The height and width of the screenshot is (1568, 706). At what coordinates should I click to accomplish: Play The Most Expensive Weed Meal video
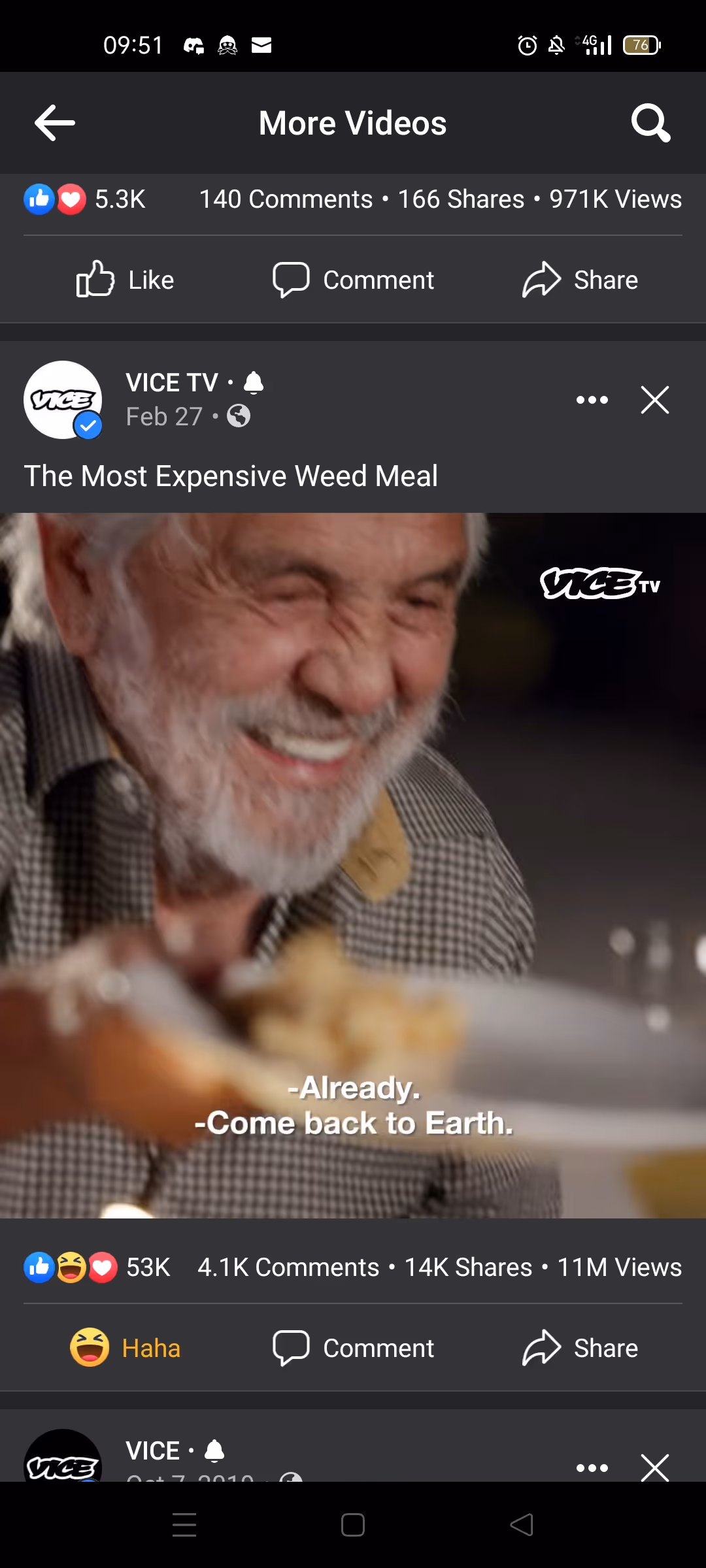click(x=353, y=865)
